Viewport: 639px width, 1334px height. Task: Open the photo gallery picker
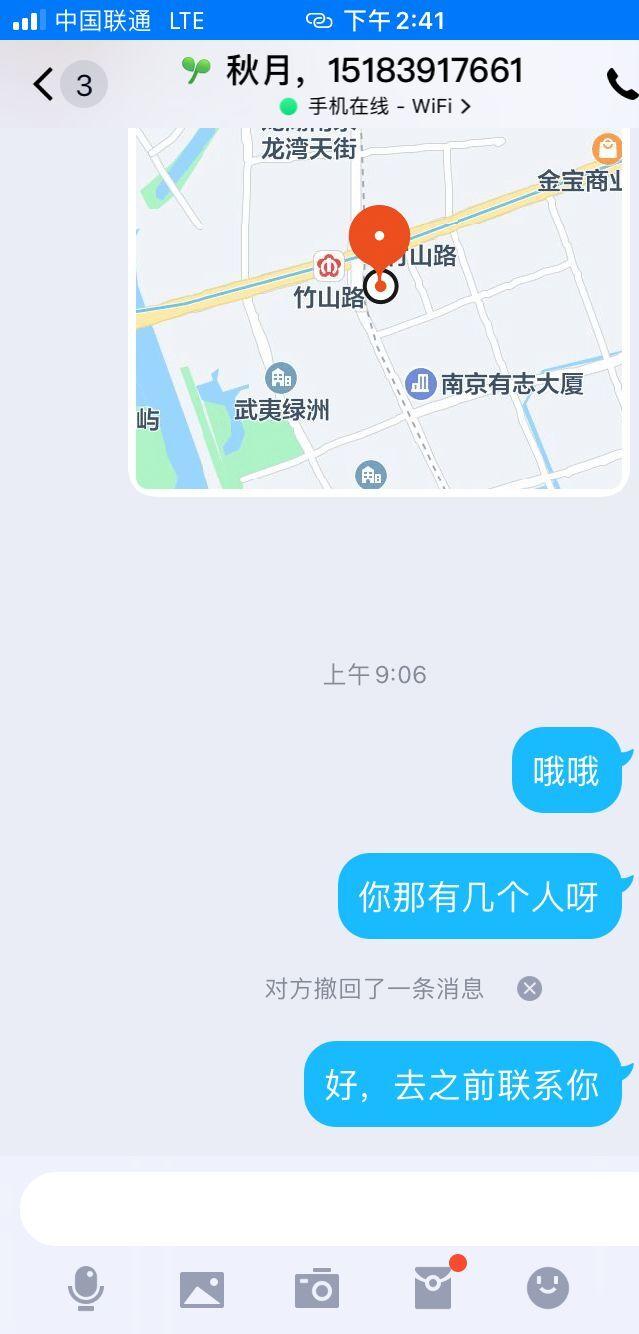pyautogui.click(x=202, y=1289)
